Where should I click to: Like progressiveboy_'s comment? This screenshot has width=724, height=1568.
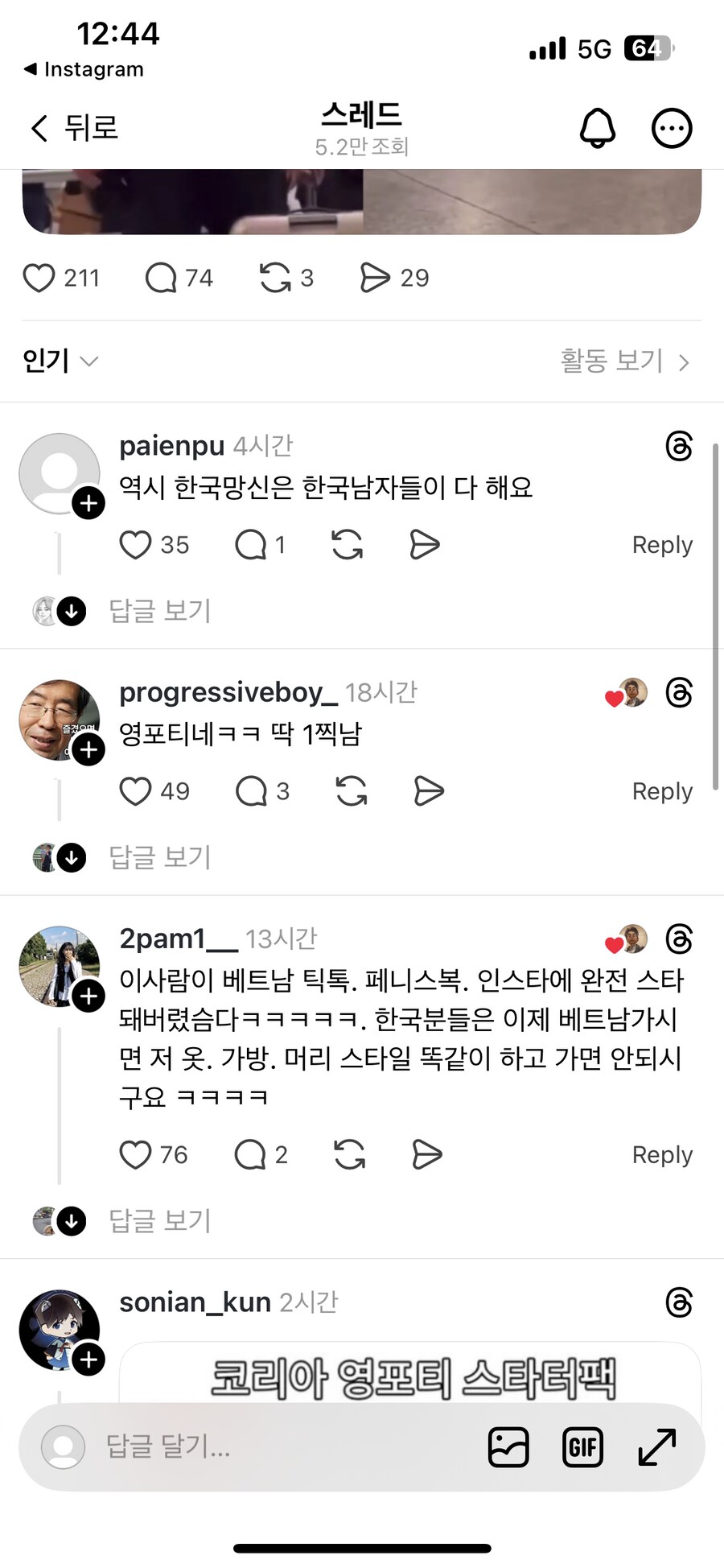pyautogui.click(x=135, y=791)
